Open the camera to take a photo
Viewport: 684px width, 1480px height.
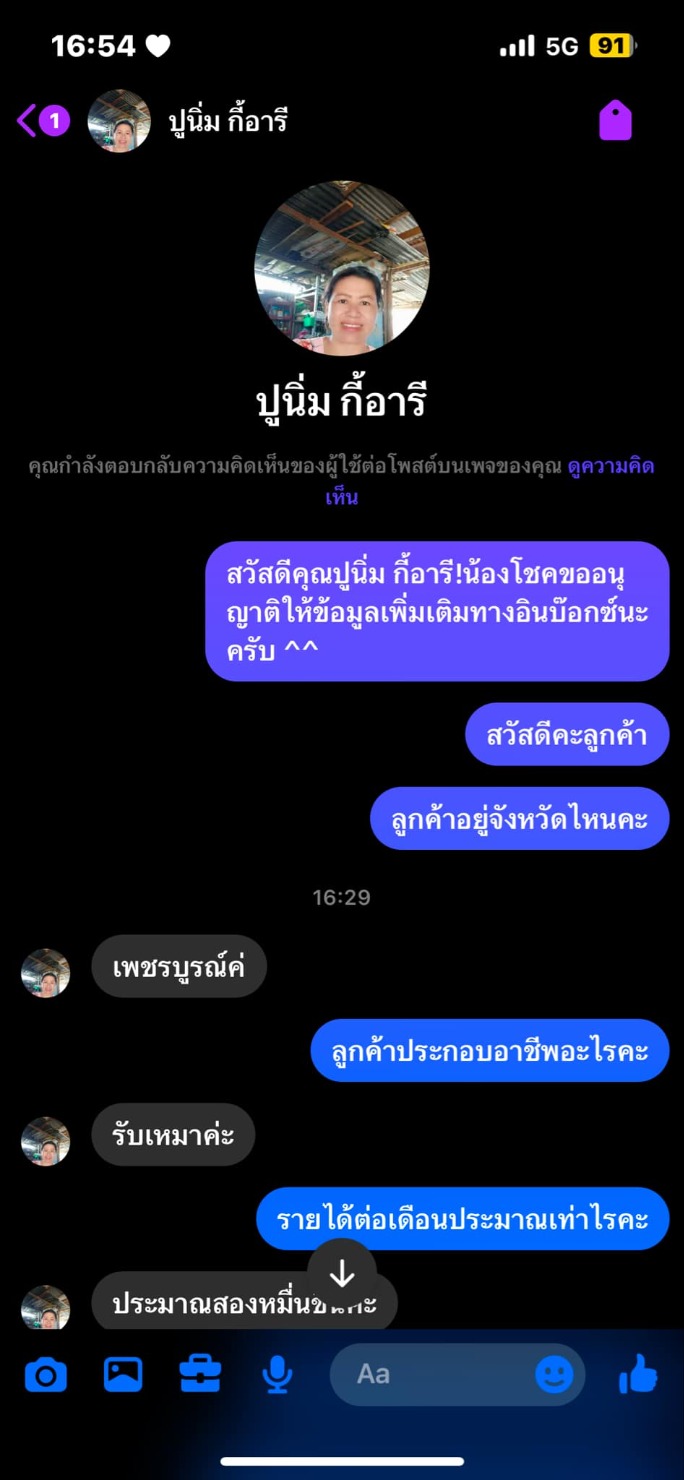(45, 1375)
